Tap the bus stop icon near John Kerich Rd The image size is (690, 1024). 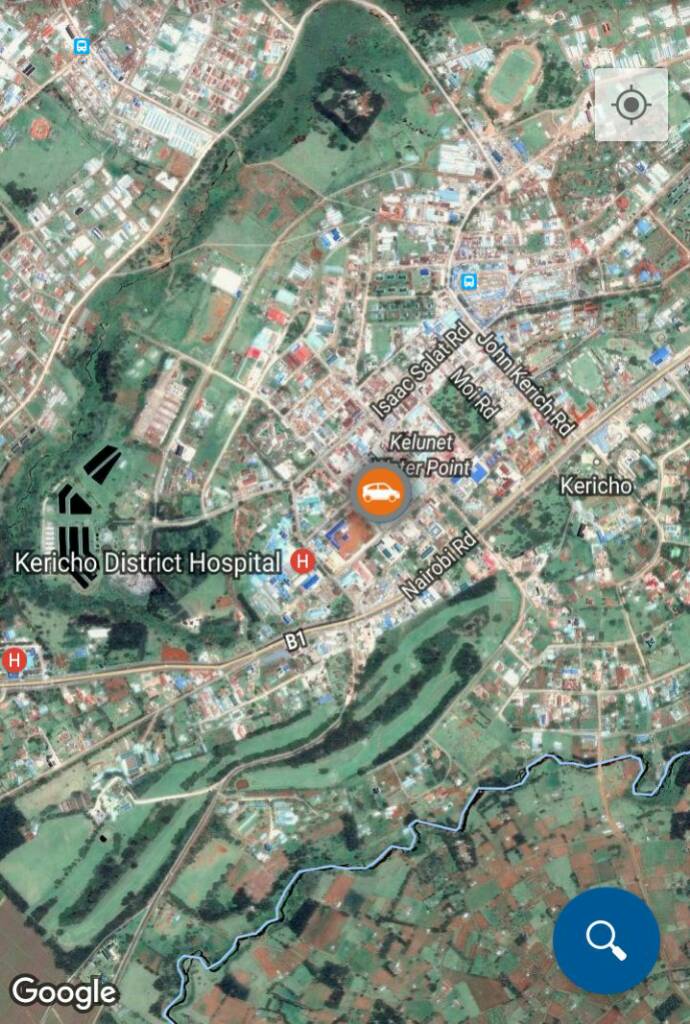pos(465,281)
